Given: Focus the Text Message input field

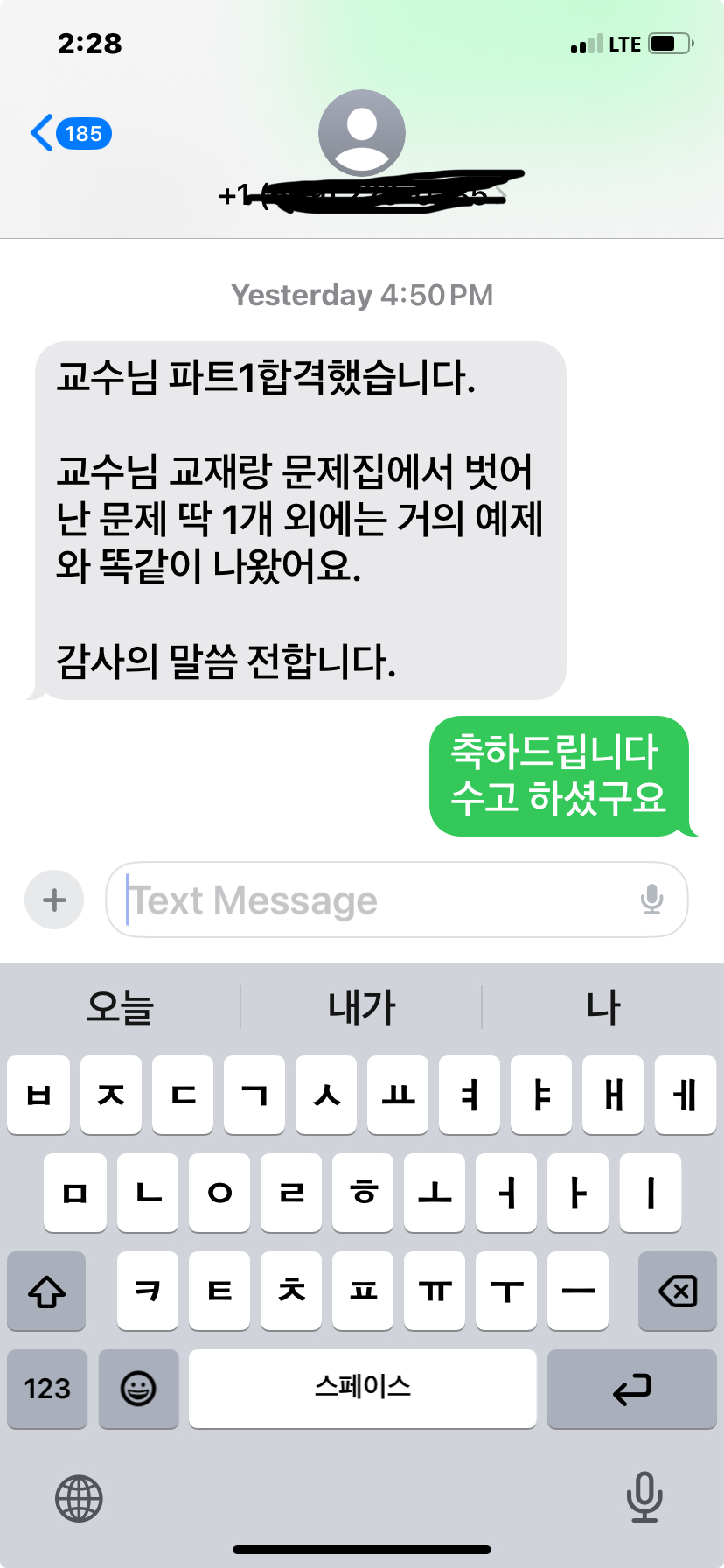Looking at the screenshot, I should coord(376,899).
